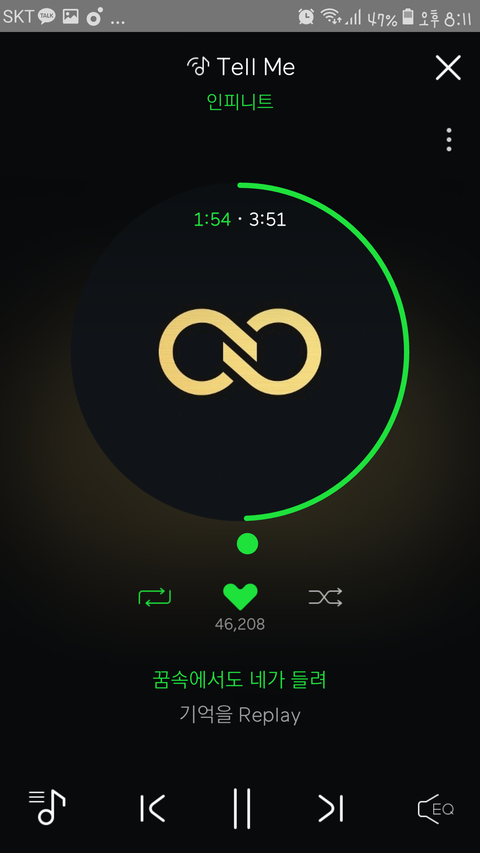Image resolution: width=480 pixels, height=853 pixels.
Task: Open artist 인피니트 page
Action: [x=240, y=101]
